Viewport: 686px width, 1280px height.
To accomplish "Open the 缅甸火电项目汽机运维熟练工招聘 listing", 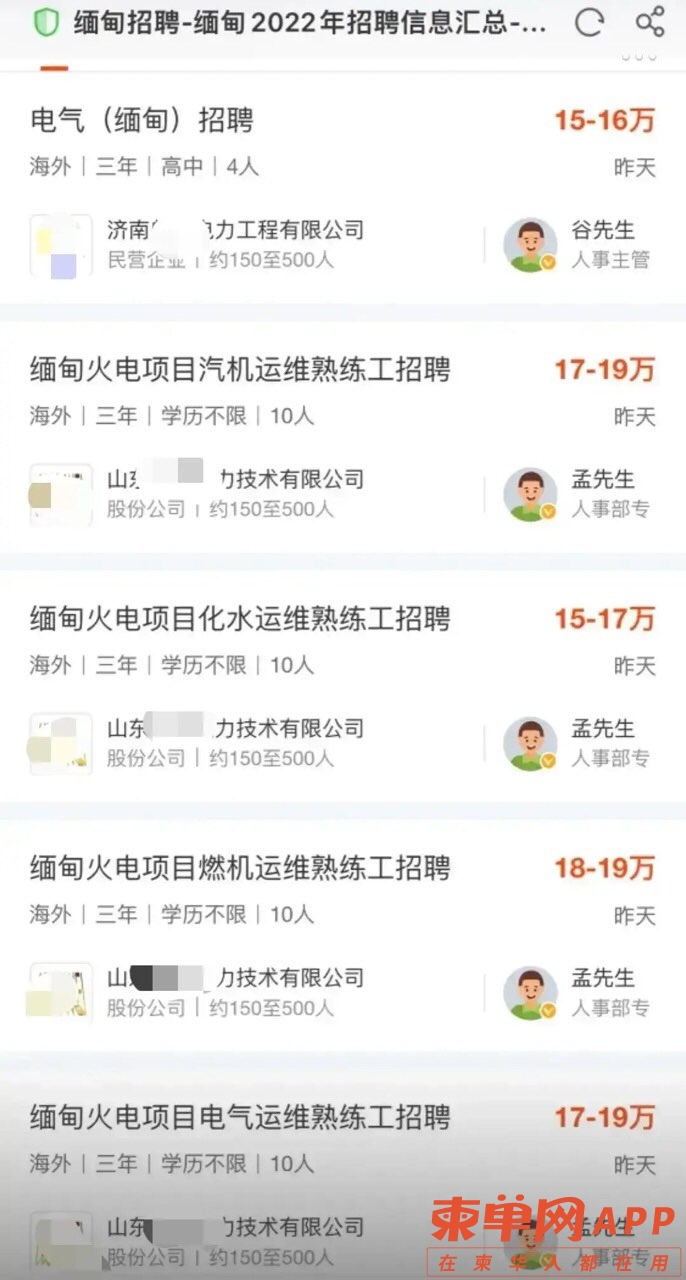I will [x=240, y=370].
